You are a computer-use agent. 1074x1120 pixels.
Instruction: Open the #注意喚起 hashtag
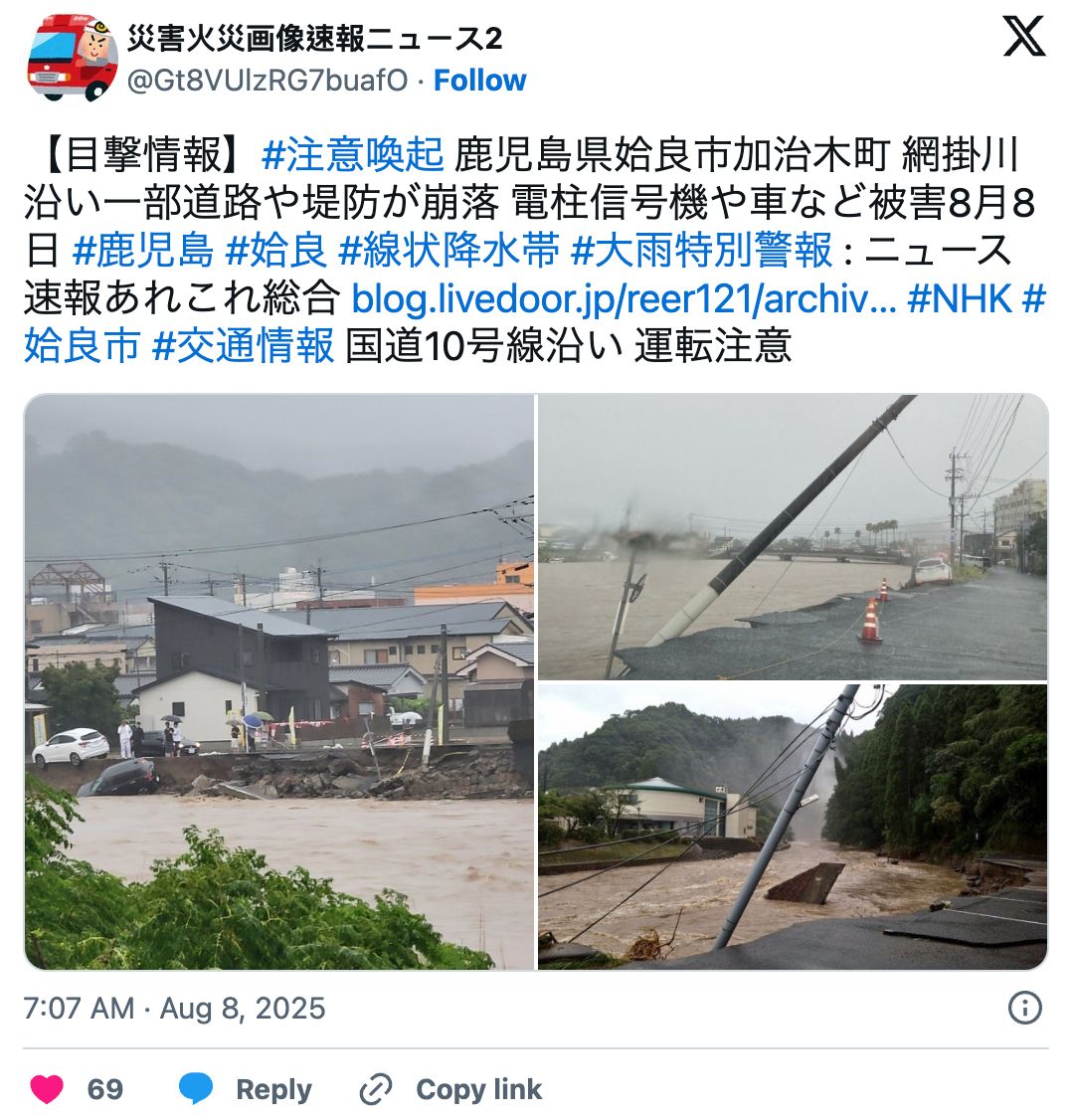(353, 156)
